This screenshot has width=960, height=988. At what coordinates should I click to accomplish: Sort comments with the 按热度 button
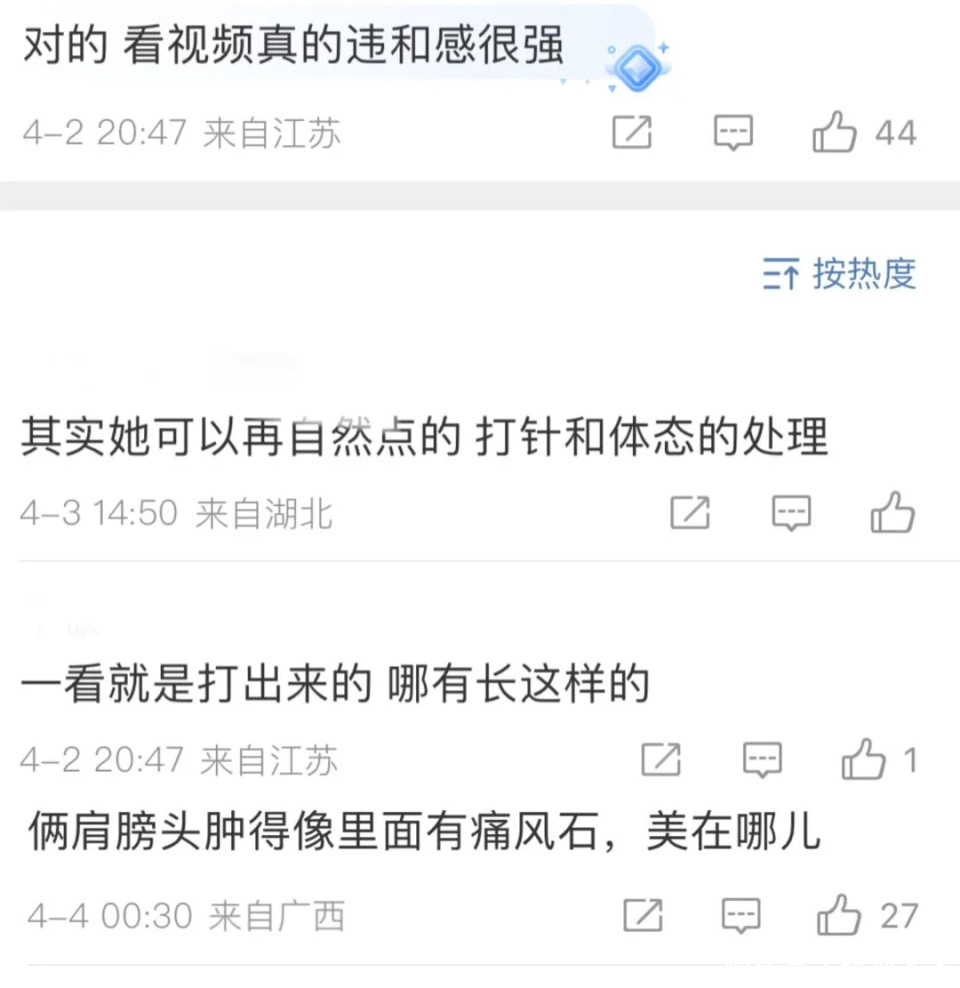click(839, 273)
